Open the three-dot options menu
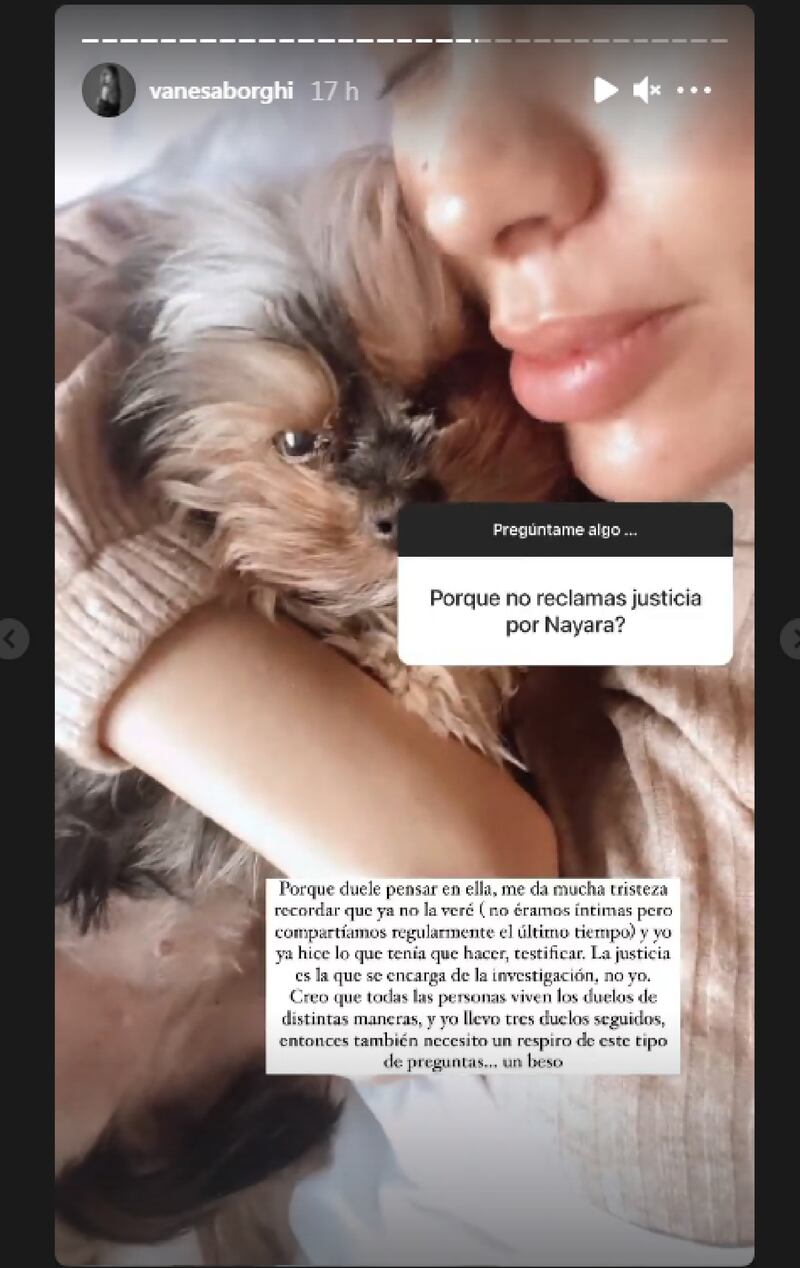Screen dimensions: 800x1268 pos(694,90)
